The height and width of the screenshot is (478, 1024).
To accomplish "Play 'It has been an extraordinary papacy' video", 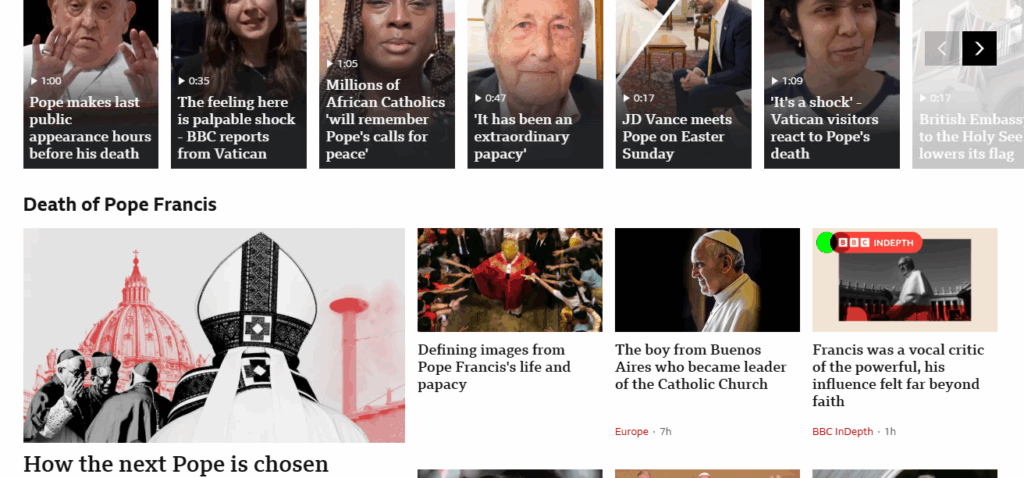I will (534, 136).
